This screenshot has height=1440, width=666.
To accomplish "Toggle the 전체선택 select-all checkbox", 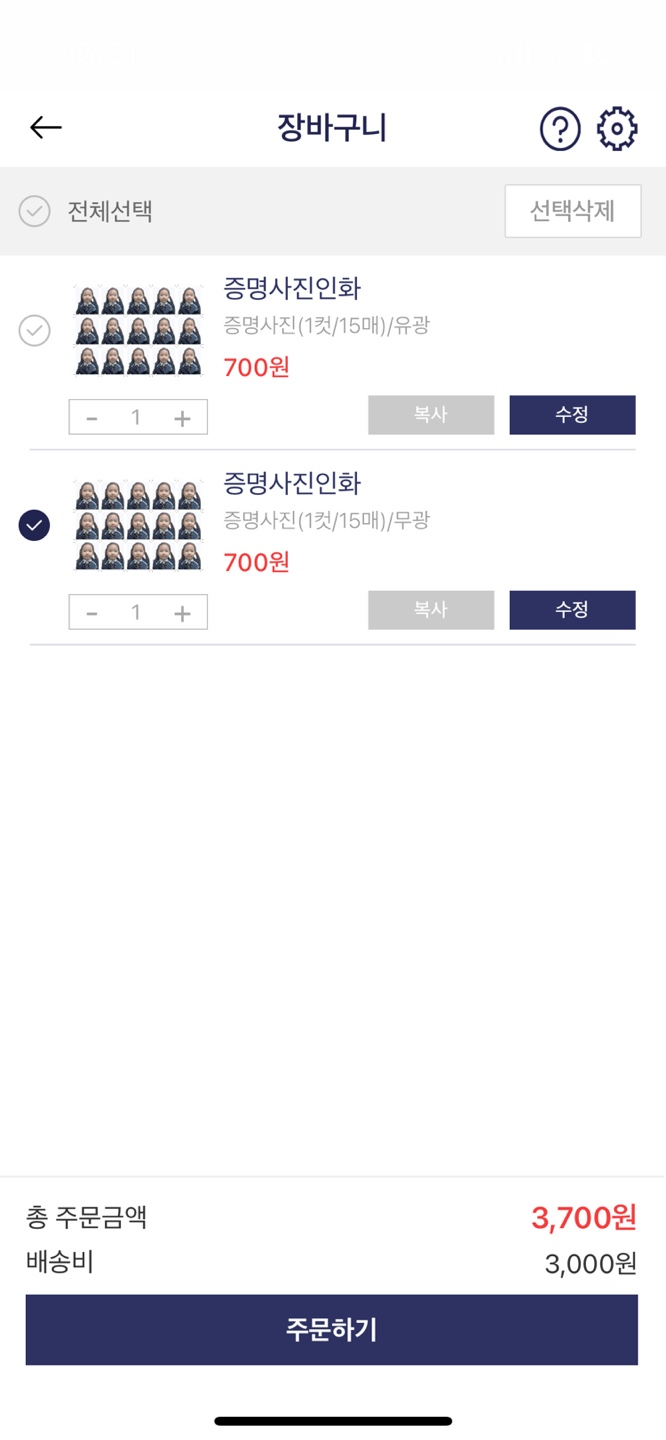I will (x=34, y=211).
